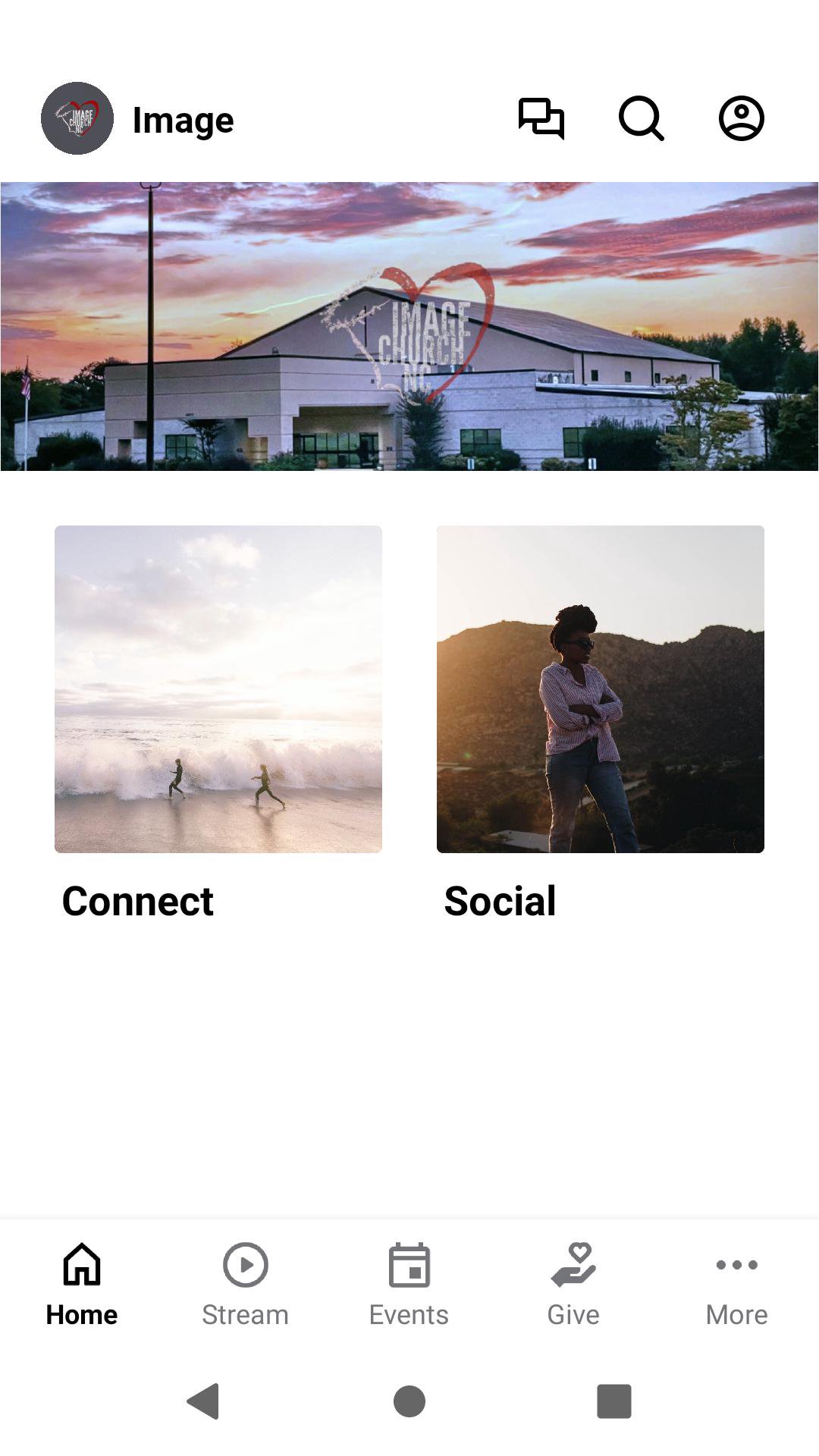This screenshot has height=1456, width=819.
Task: Tap the system back button
Action: click(203, 1401)
